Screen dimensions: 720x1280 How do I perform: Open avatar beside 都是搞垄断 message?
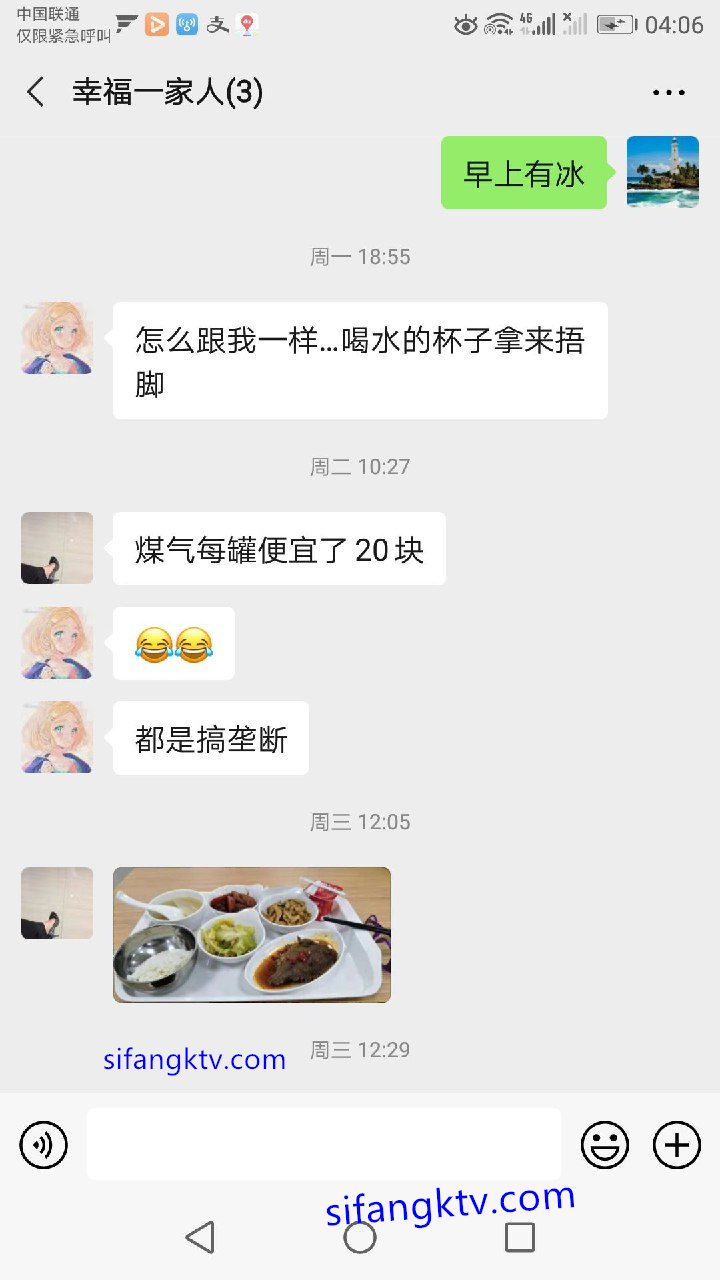57,737
